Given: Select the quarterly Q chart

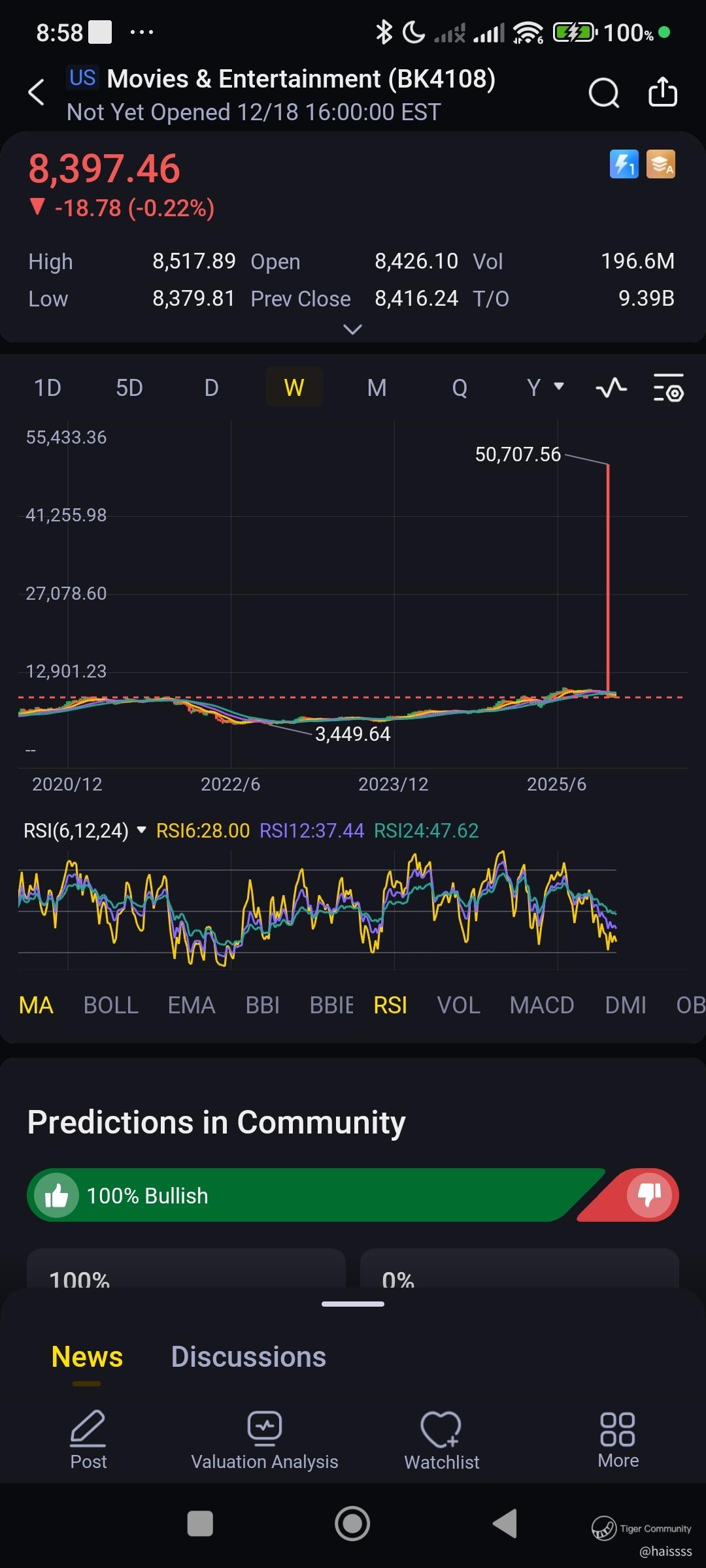Looking at the screenshot, I should [460, 388].
